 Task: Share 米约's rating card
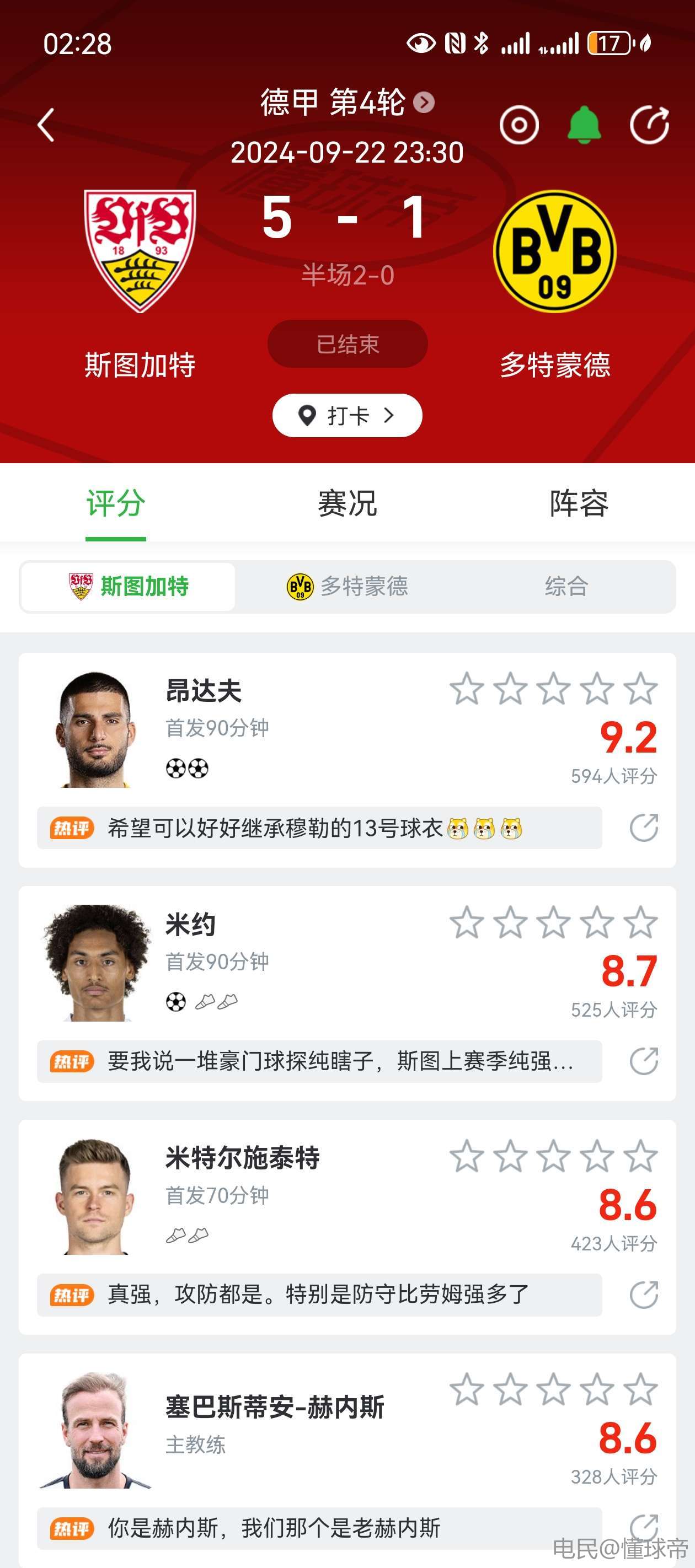(x=644, y=1061)
